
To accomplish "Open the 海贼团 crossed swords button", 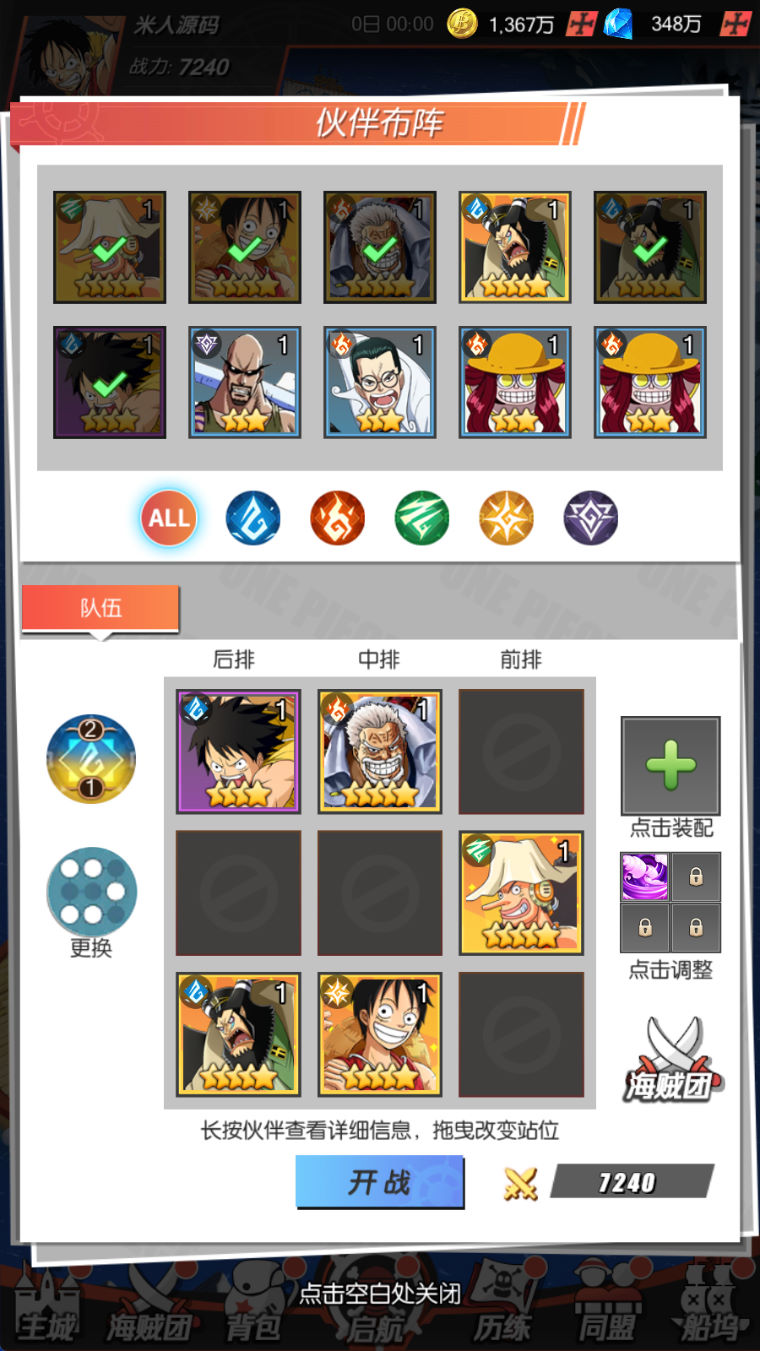I will 670,1060.
